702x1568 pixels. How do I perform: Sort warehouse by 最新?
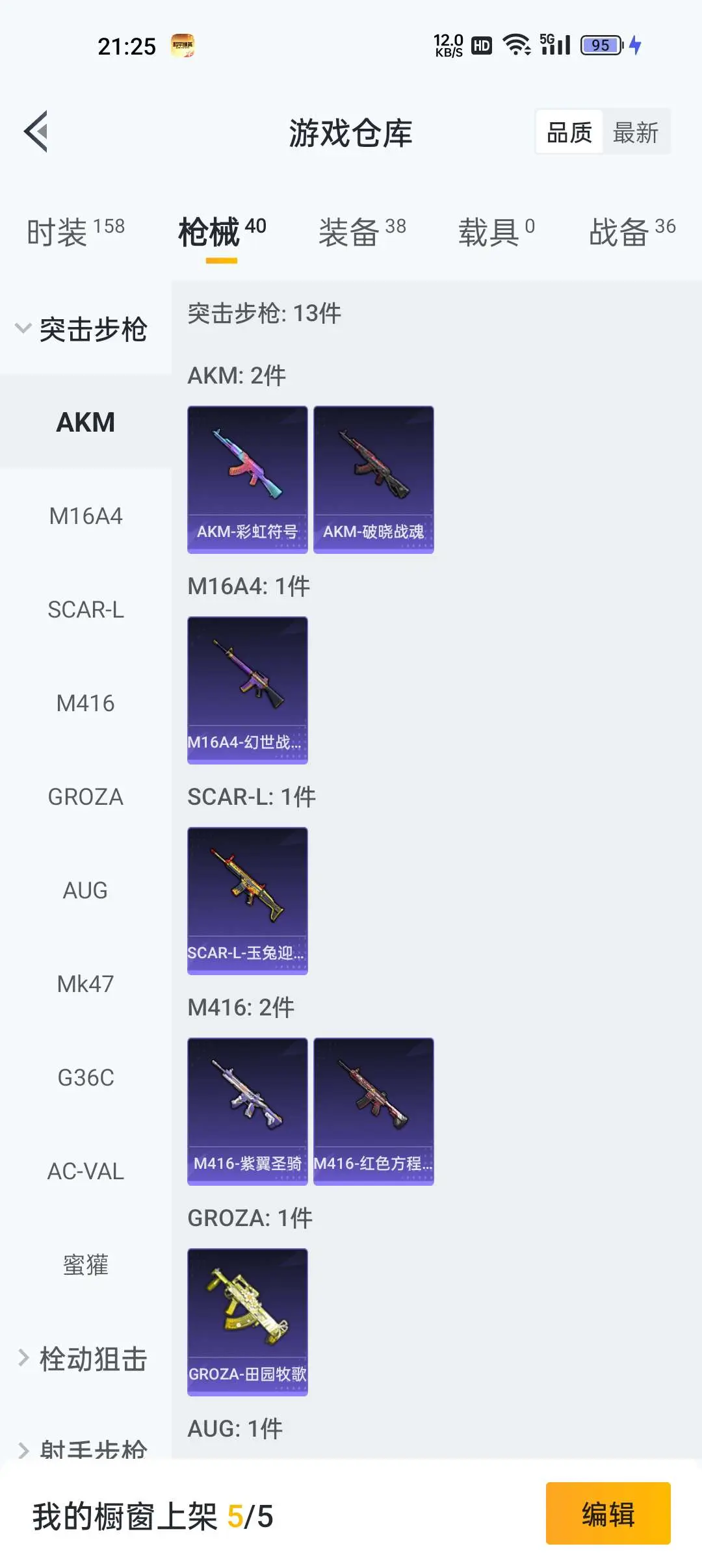[635, 133]
